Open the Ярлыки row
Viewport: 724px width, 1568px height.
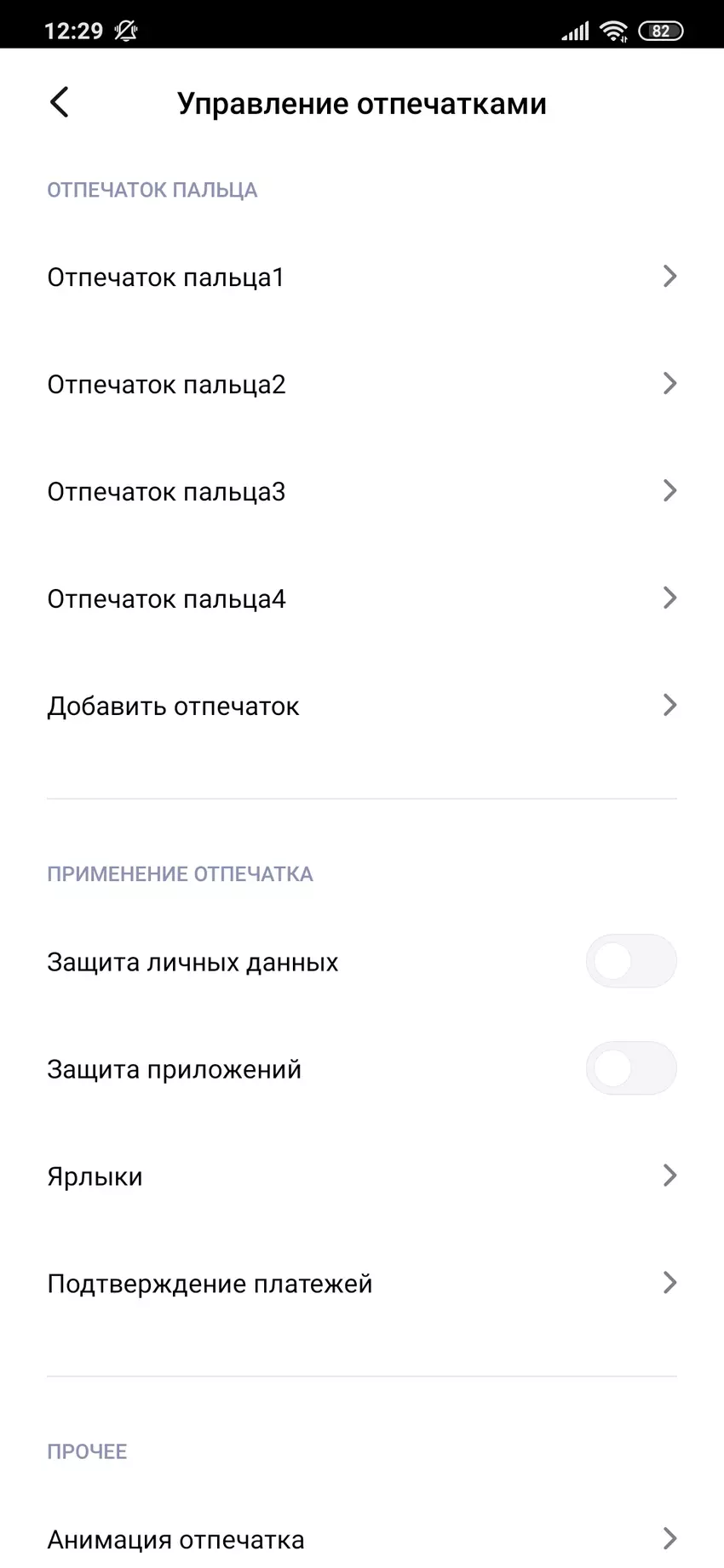[361, 1176]
